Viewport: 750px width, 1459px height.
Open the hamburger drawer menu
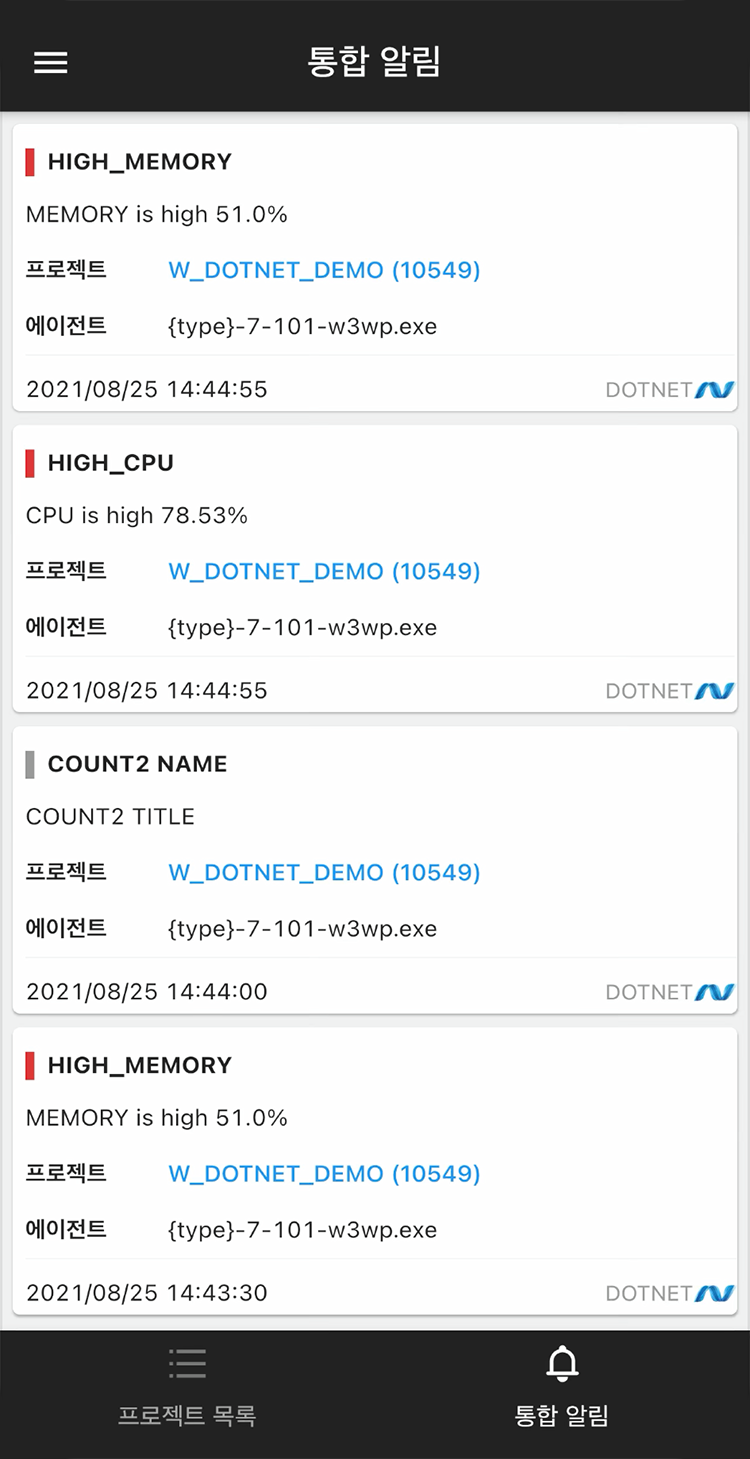point(51,62)
